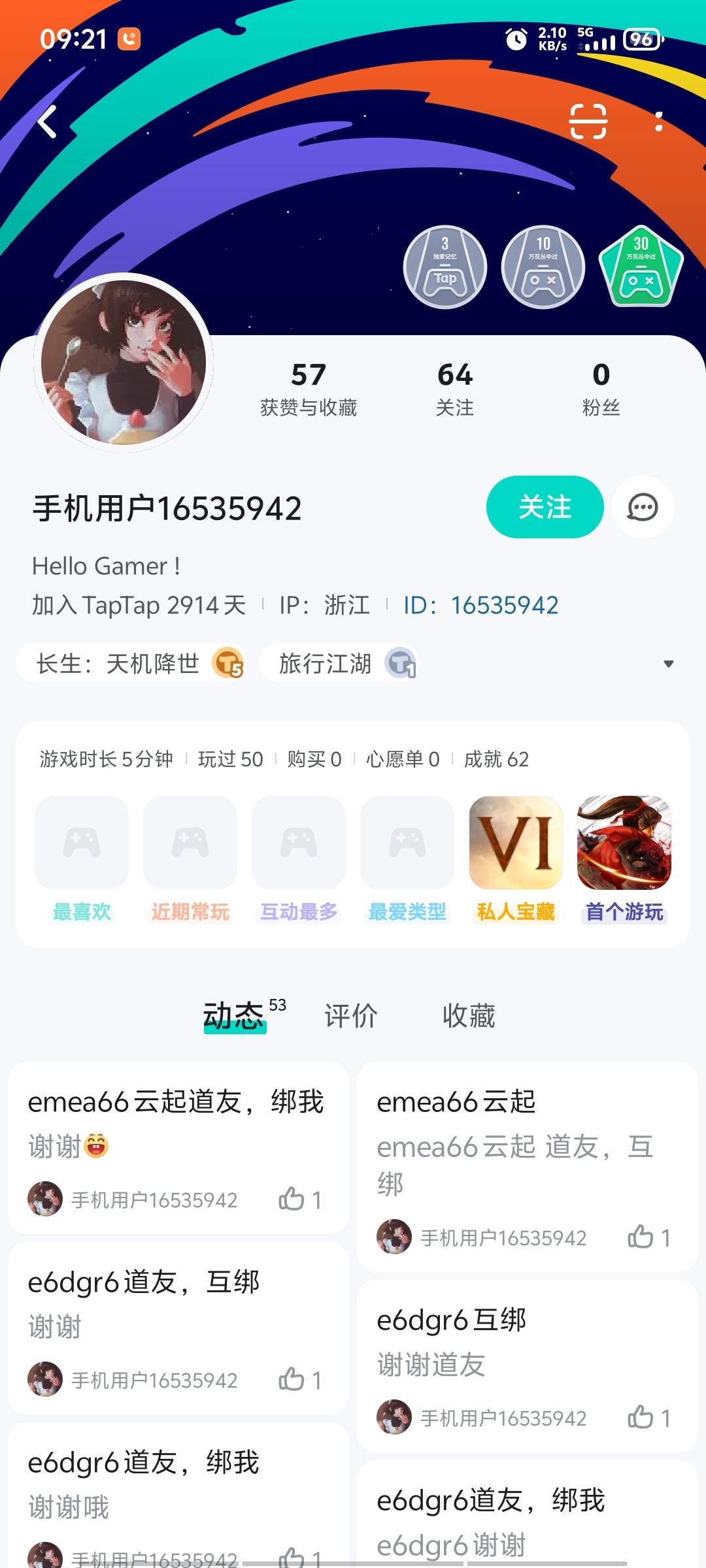View the profile avatar picture

click(124, 363)
